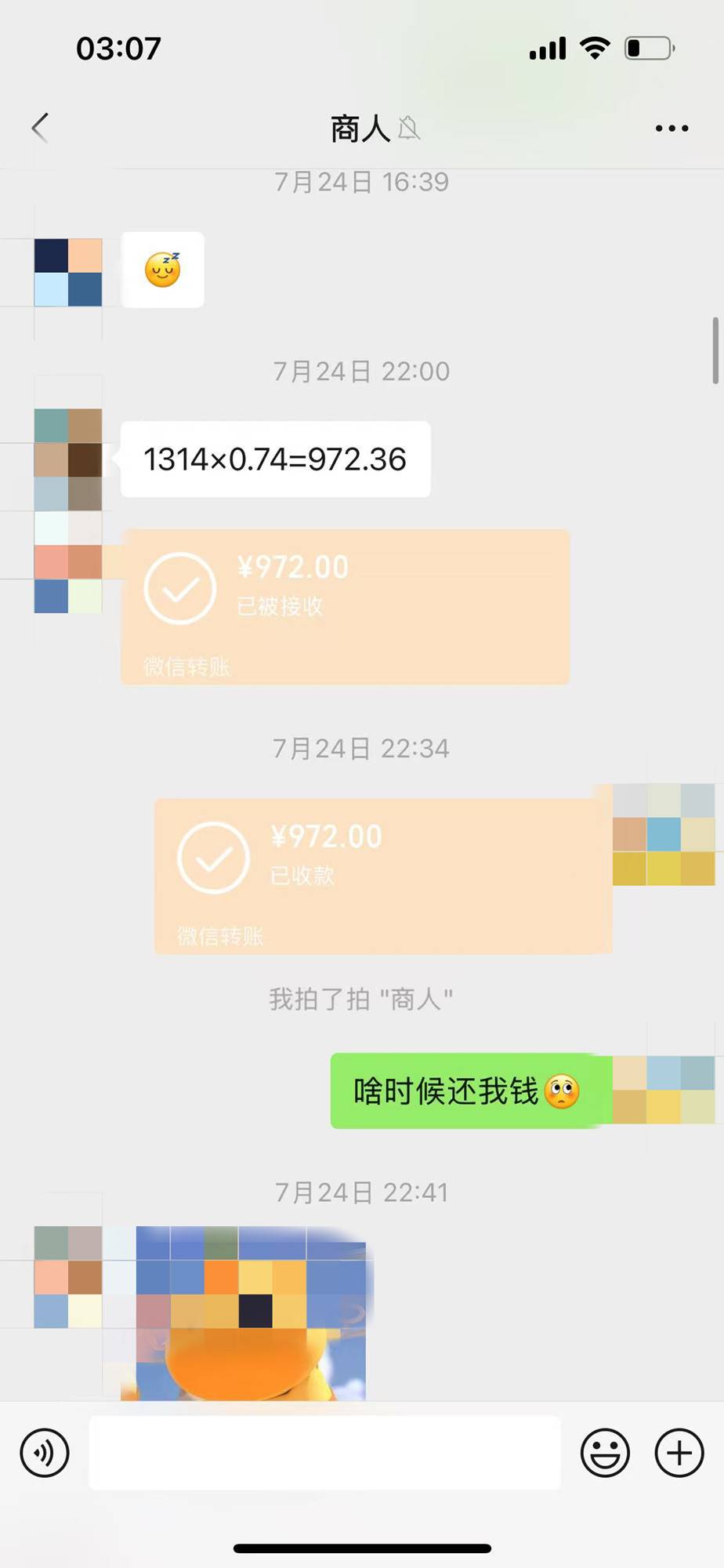View the image sent at 22:41

[x=249, y=1313]
